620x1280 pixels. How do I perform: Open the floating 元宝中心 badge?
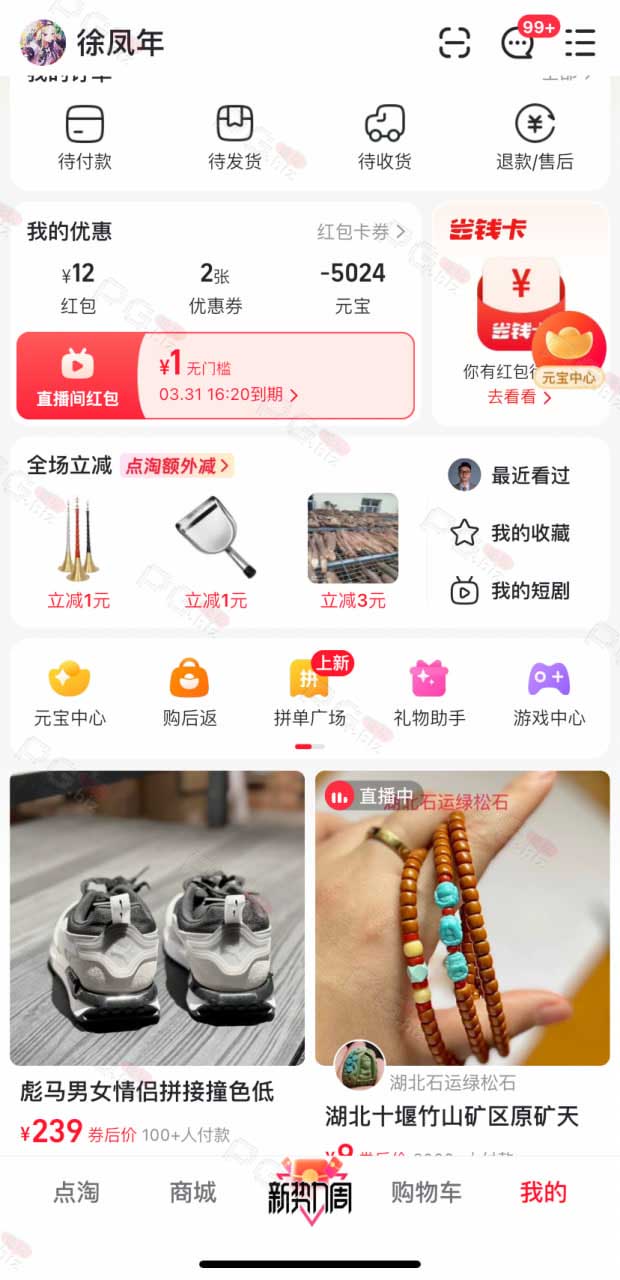point(569,351)
